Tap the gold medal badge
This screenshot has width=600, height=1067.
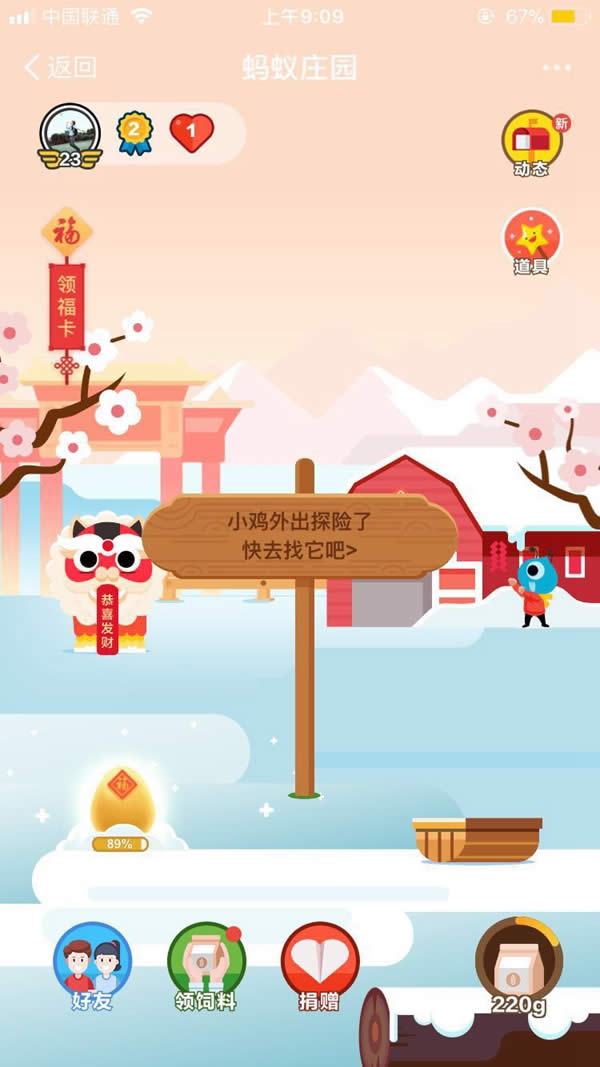click(x=135, y=133)
